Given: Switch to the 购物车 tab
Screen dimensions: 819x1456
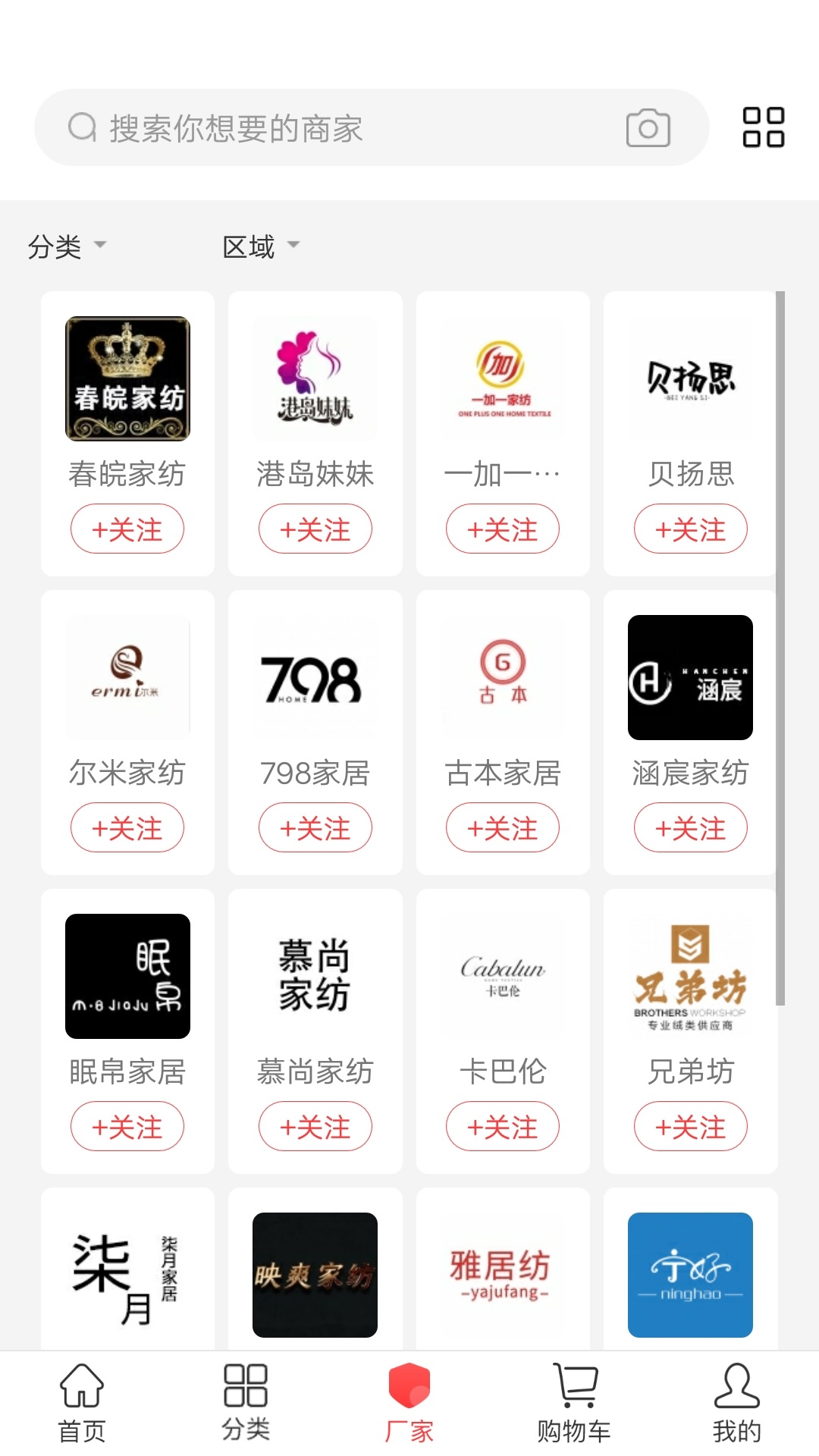Looking at the screenshot, I should coord(573,1403).
